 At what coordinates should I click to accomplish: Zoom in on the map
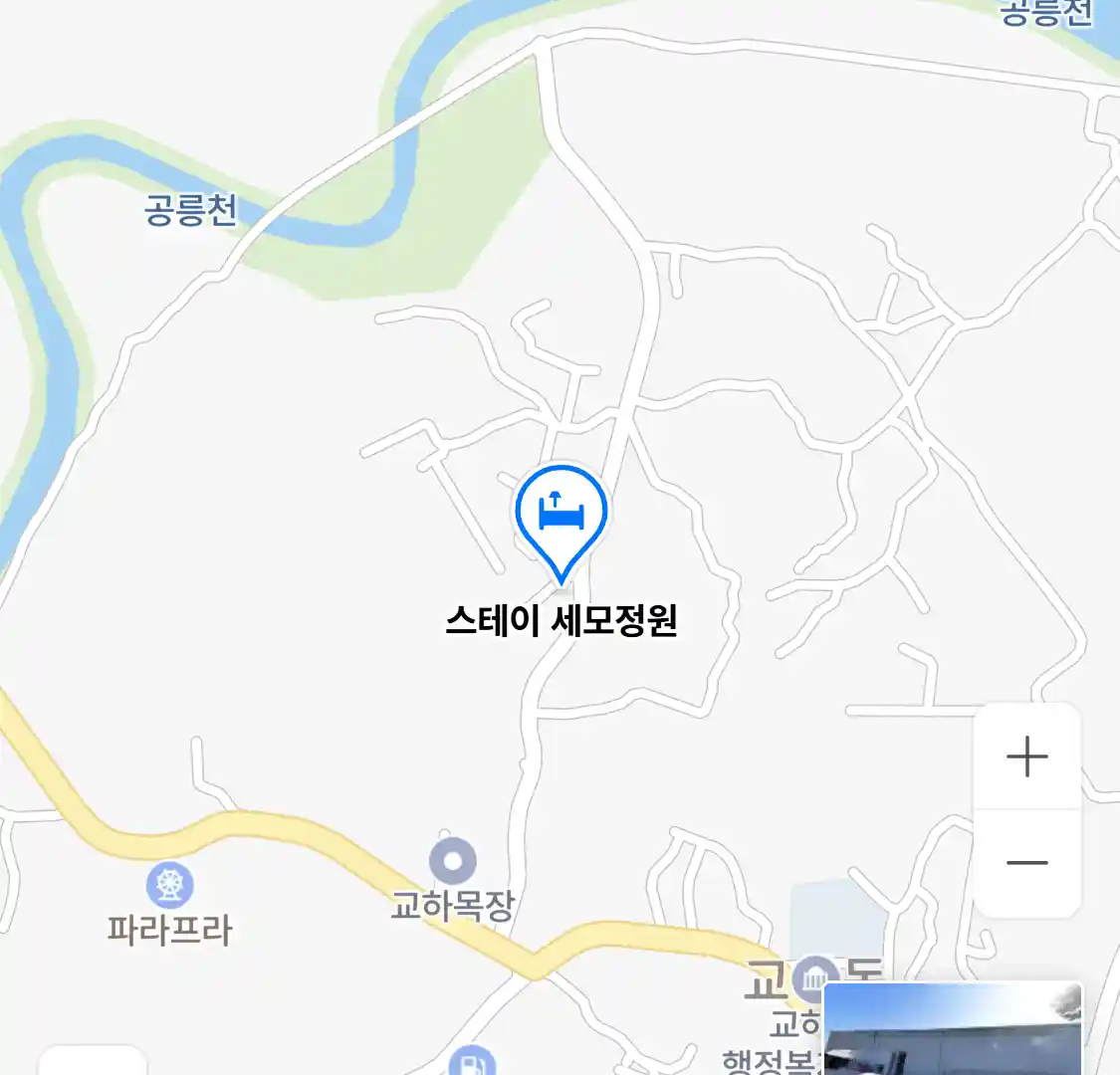(1026, 757)
